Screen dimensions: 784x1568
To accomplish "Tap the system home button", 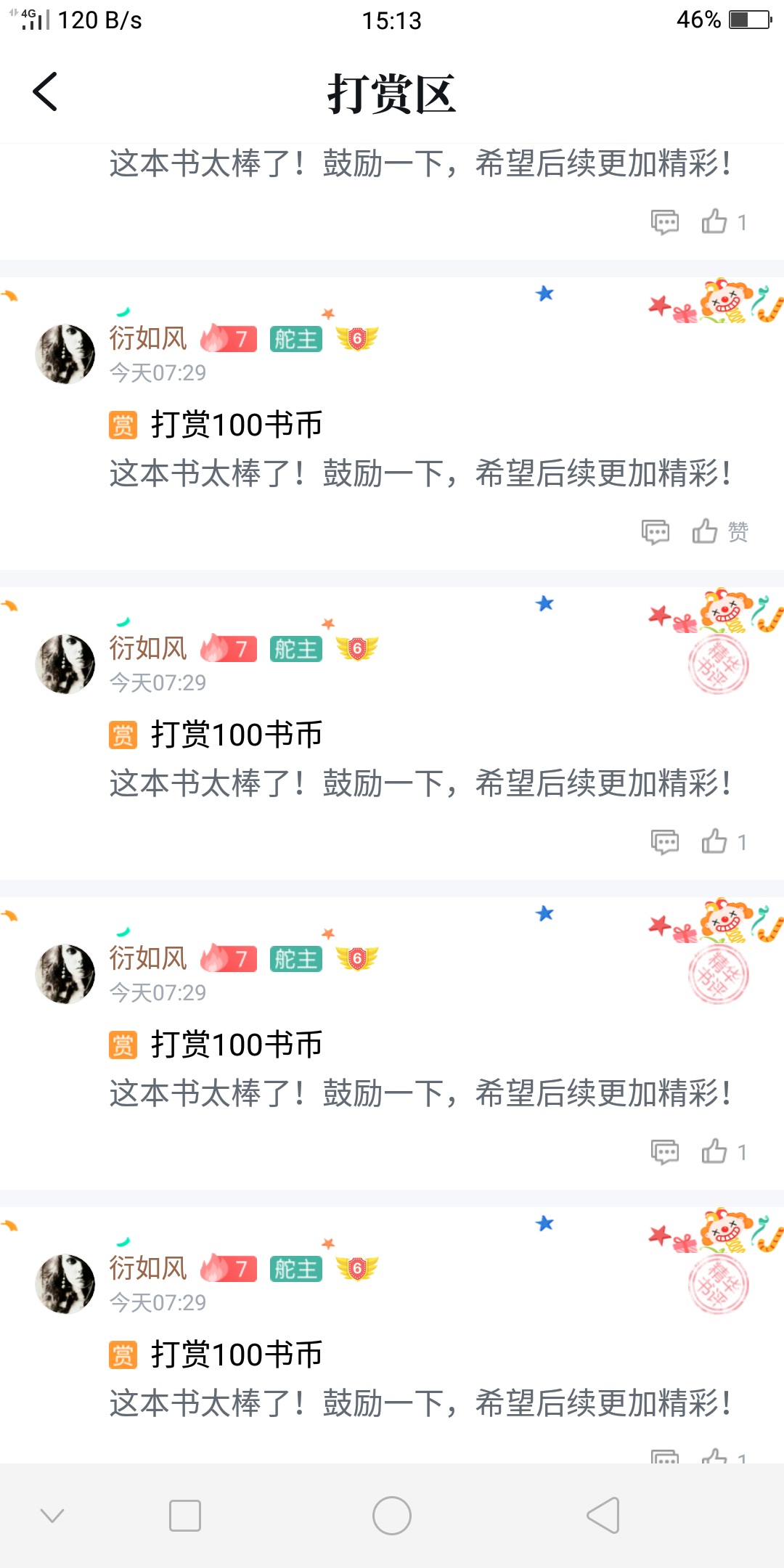I will 391,1516.
